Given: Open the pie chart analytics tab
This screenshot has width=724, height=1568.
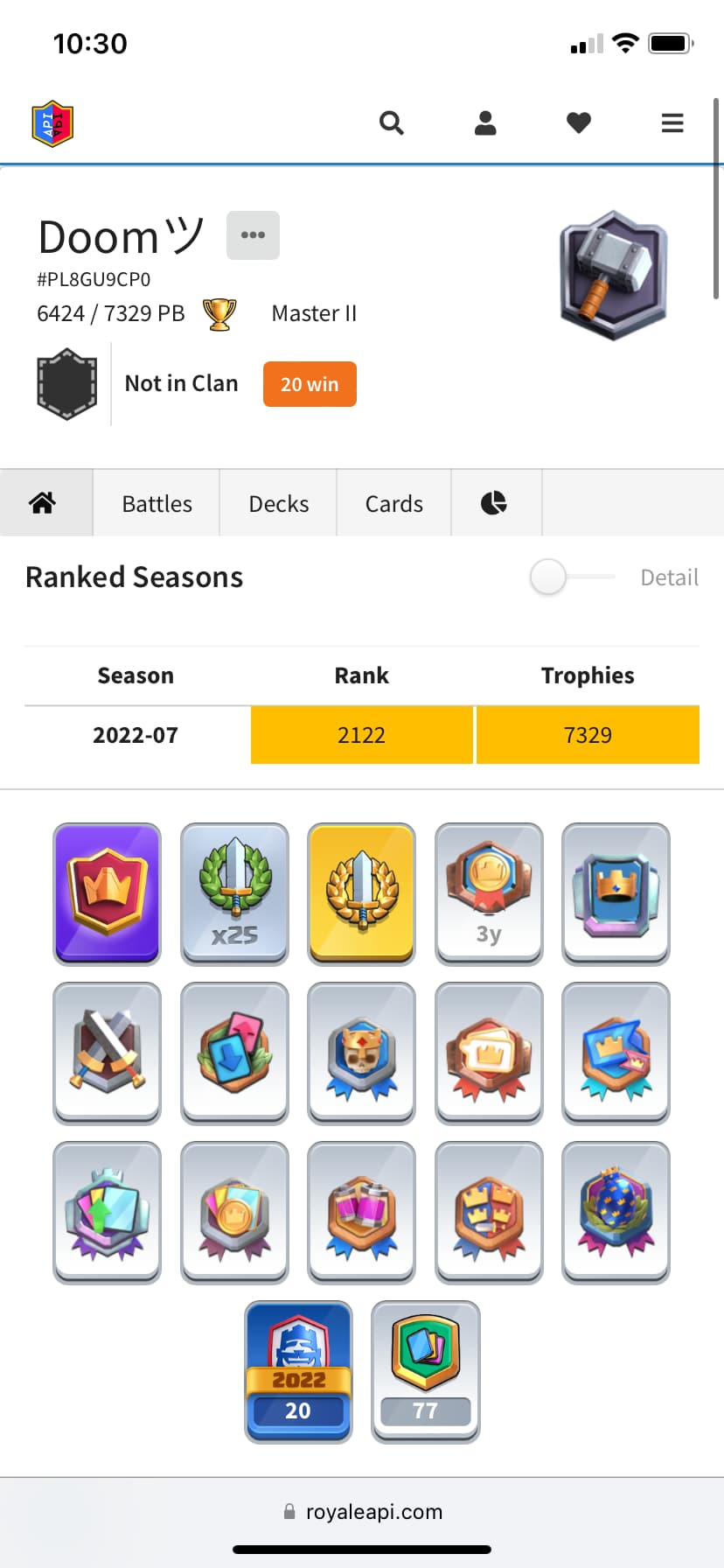Looking at the screenshot, I should click(x=494, y=503).
